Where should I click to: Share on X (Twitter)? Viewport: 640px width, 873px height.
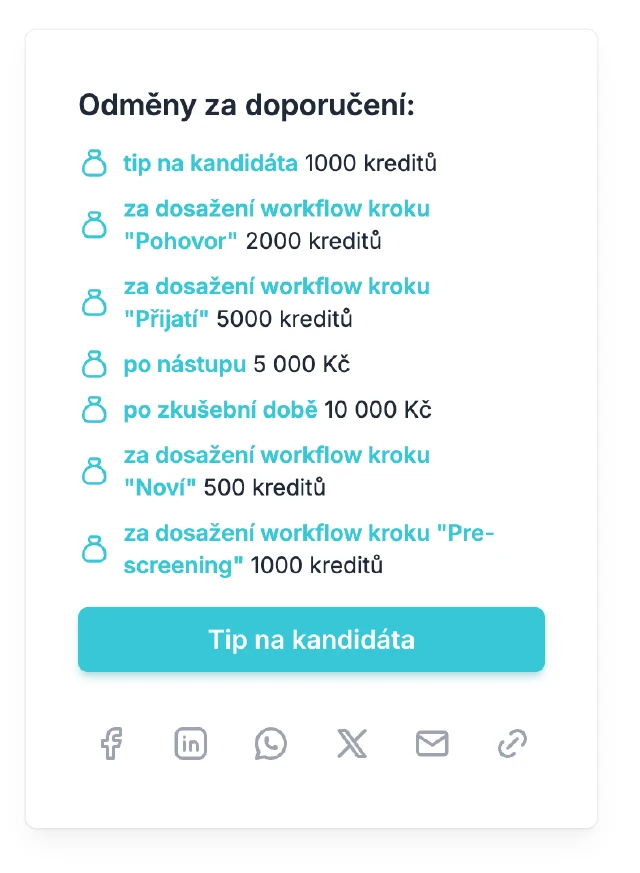(x=352, y=744)
